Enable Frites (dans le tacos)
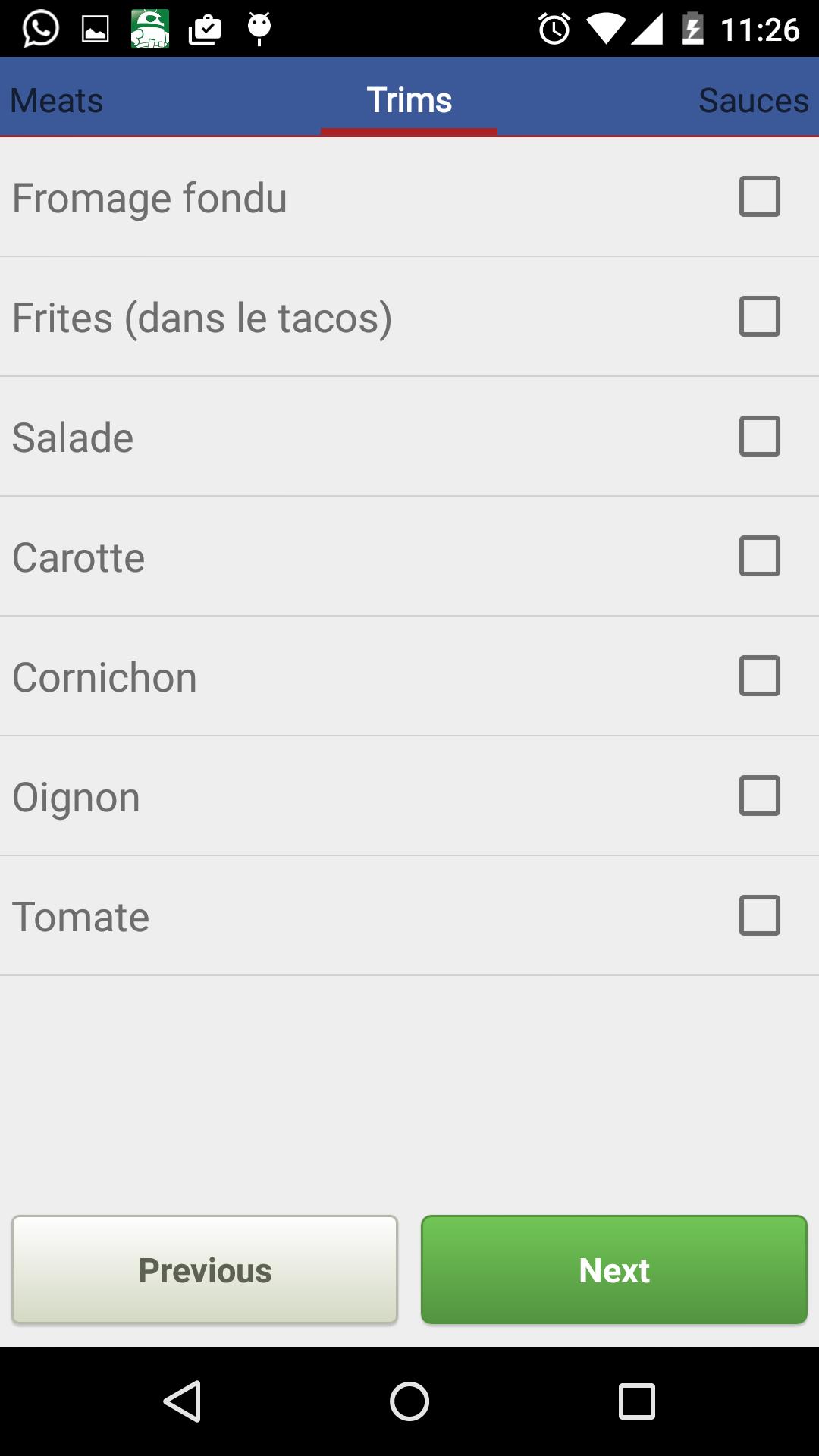 pyautogui.click(x=761, y=317)
